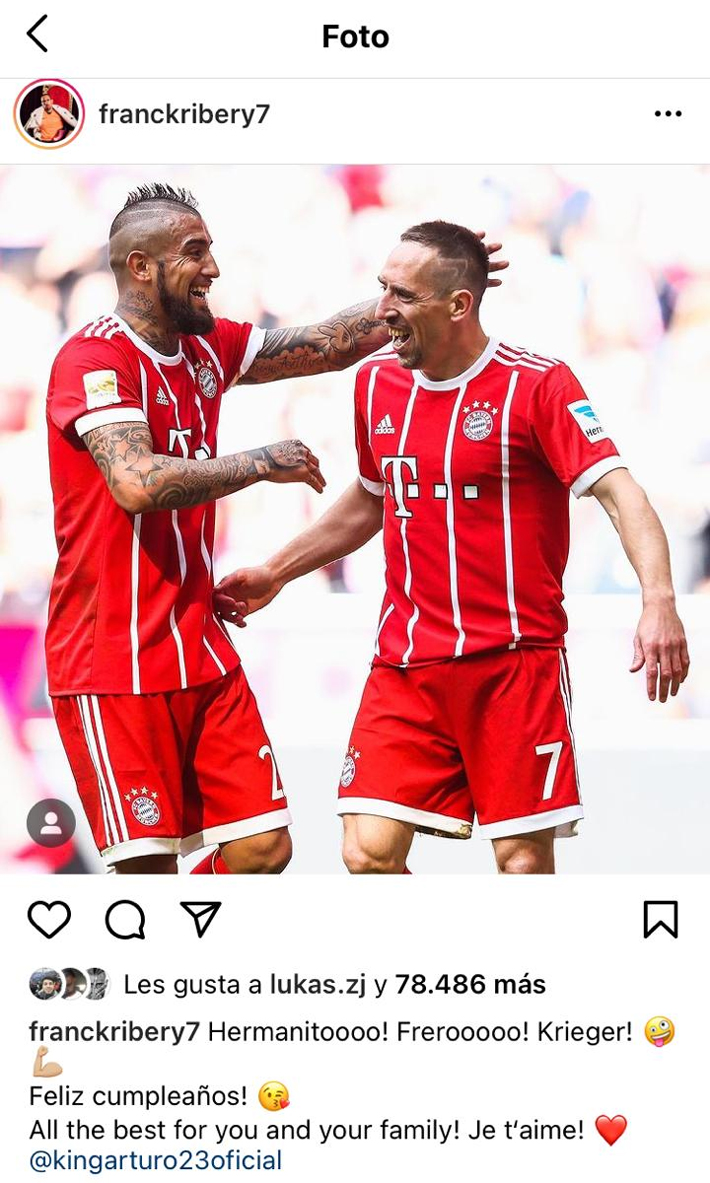Open the franckribery7 username in the post header
The height and width of the screenshot is (1183, 710).
[x=184, y=114]
